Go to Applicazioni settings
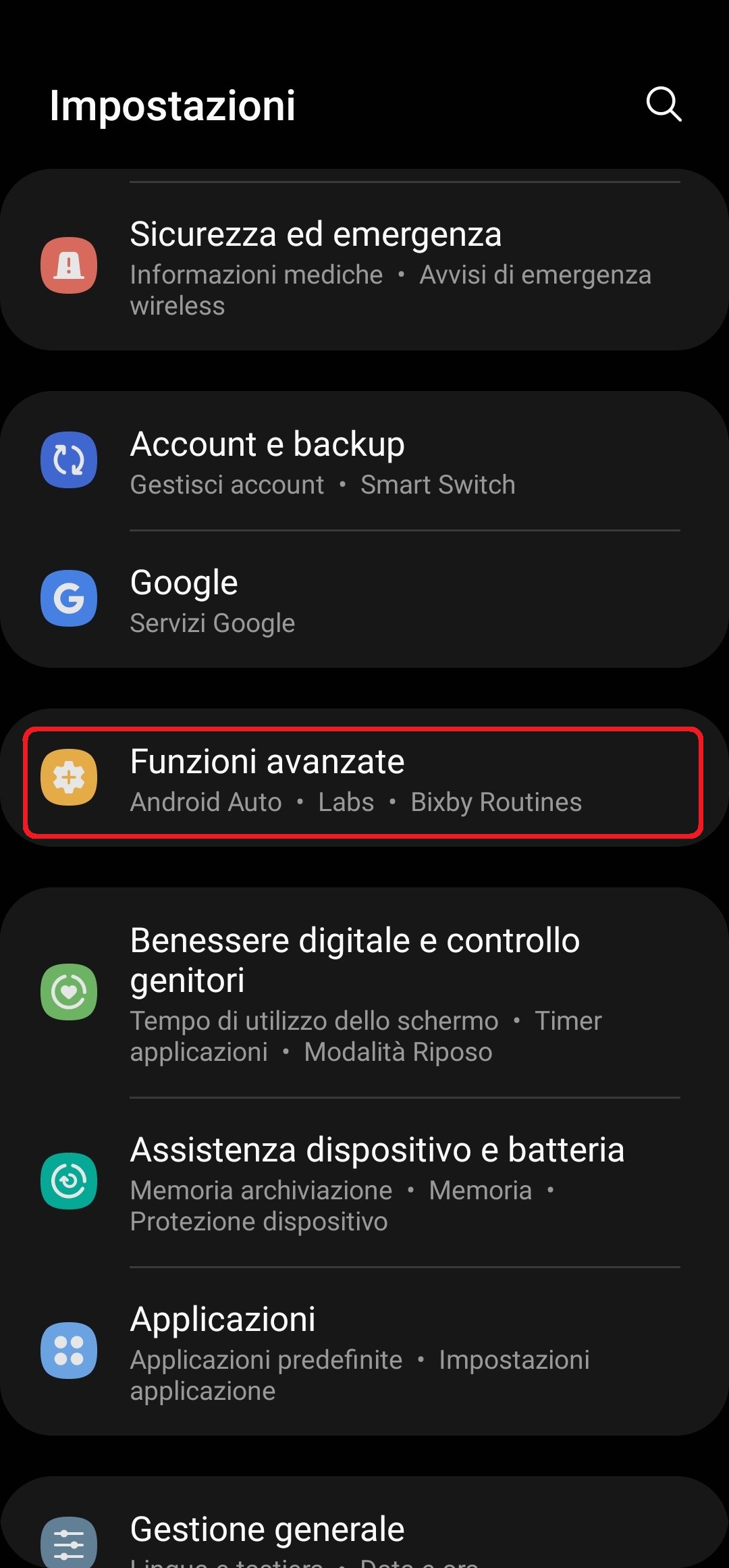This screenshot has height=1568, width=729. pos(364,1351)
